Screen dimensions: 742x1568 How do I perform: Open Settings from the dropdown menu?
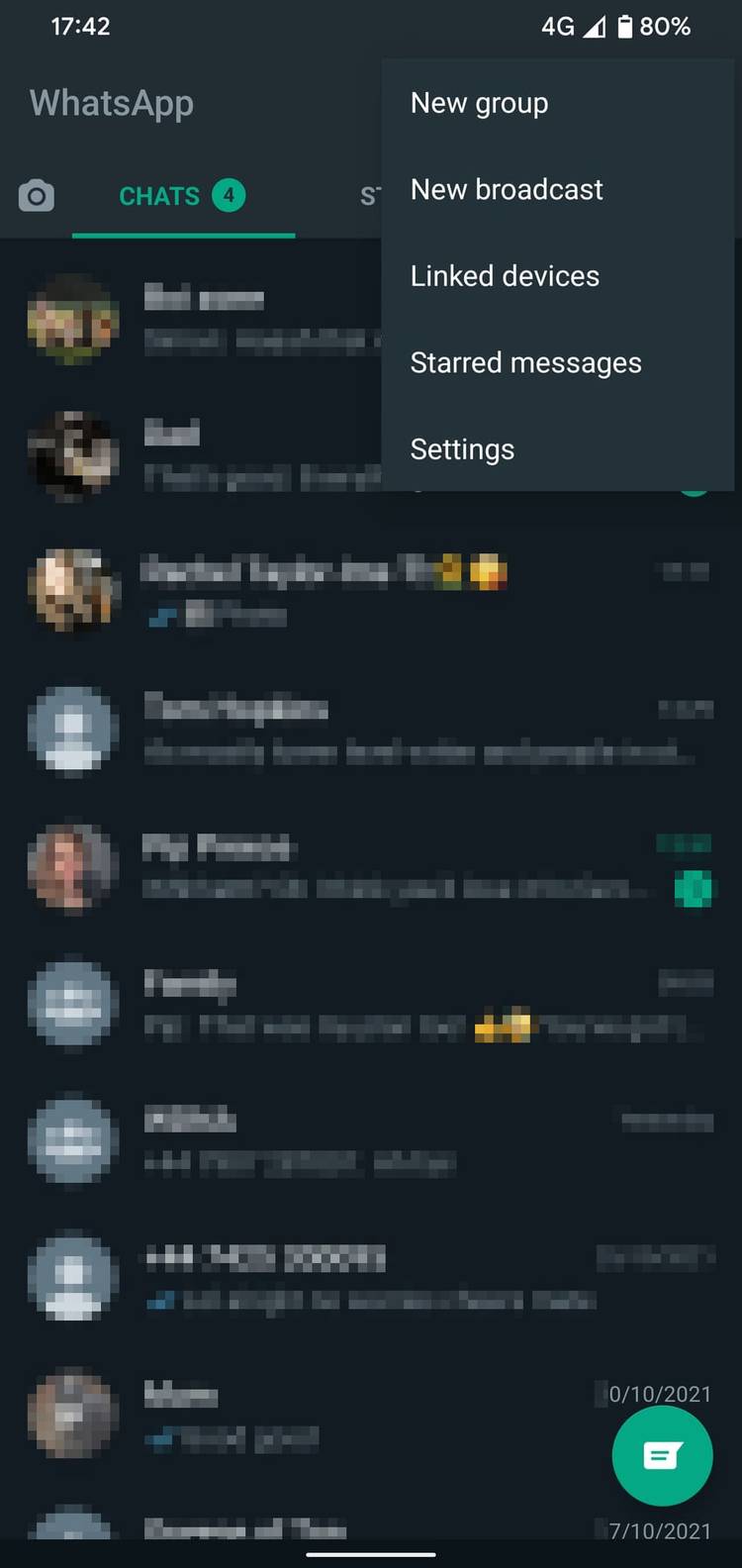[x=462, y=449]
